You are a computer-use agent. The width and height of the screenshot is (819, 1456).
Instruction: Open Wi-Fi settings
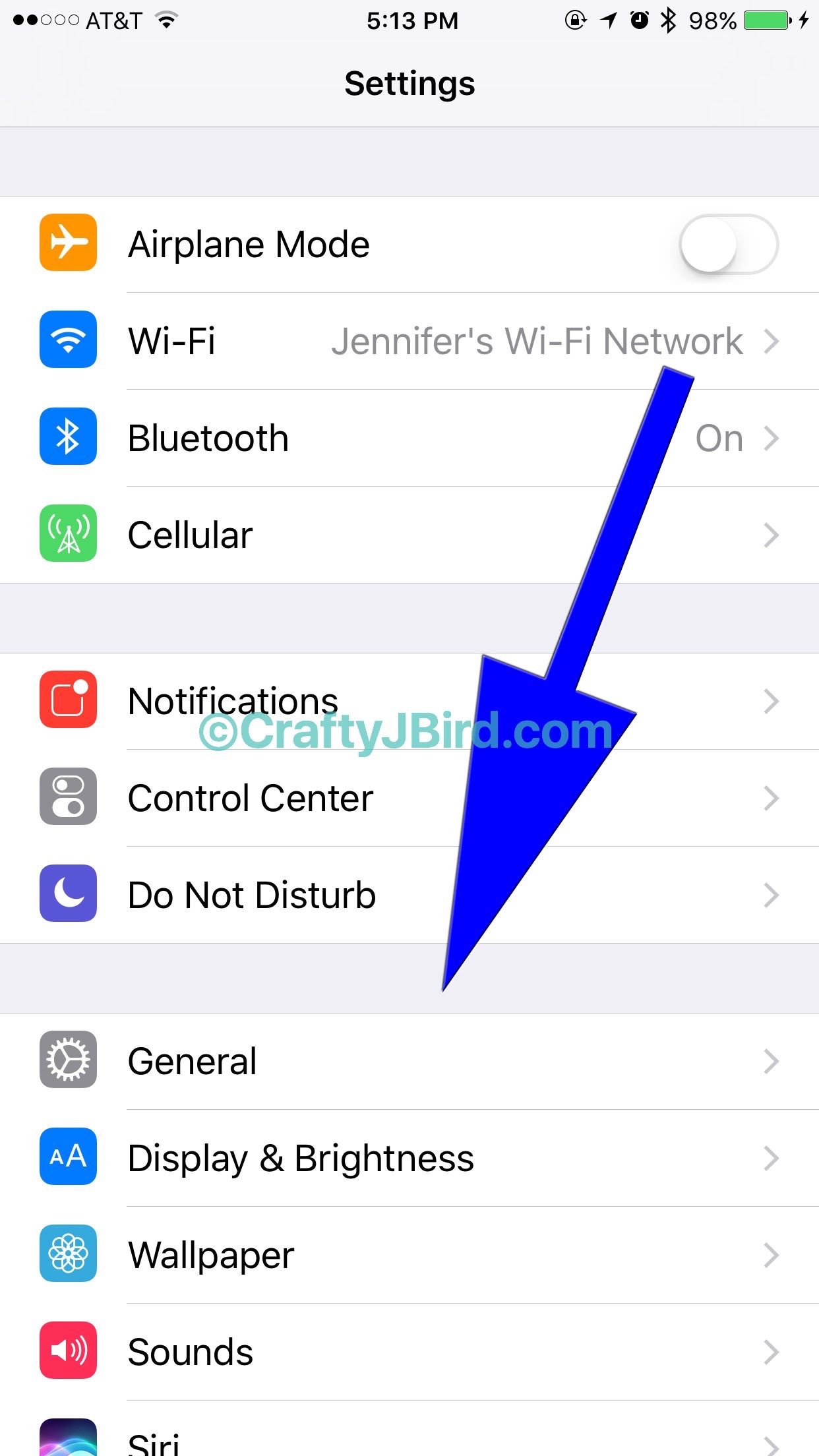[x=409, y=342]
